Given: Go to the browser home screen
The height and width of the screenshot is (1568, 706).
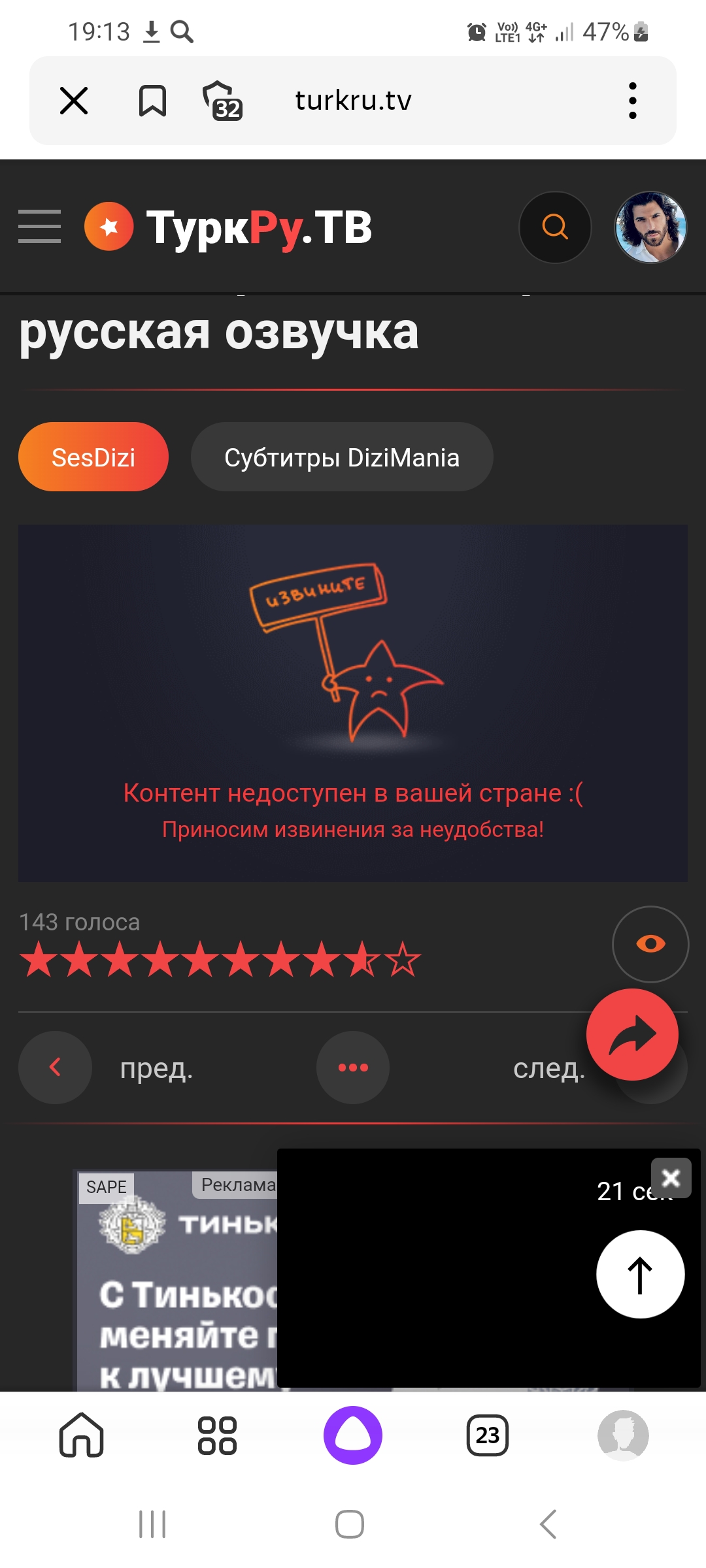Looking at the screenshot, I should [x=82, y=1435].
